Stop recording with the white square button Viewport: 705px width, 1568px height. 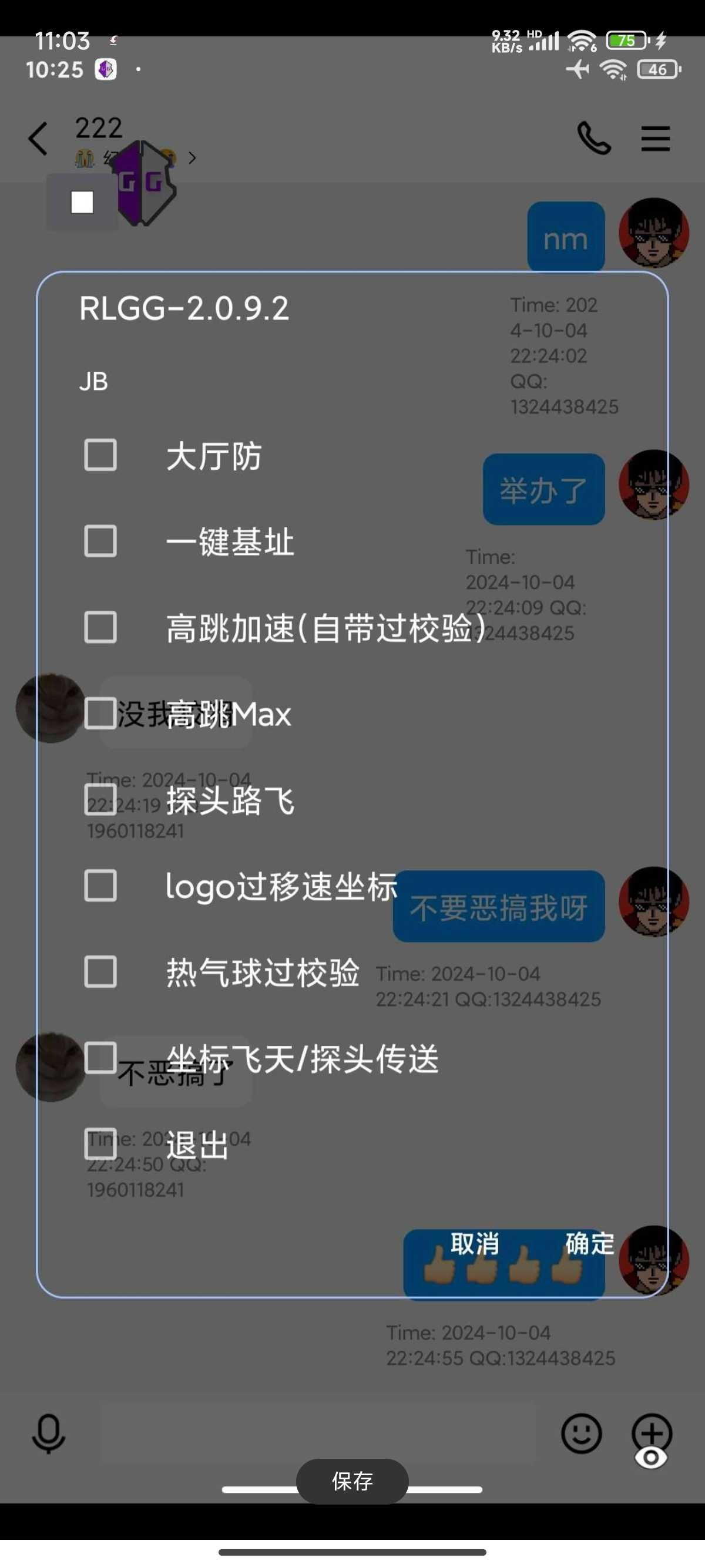click(82, 202)
